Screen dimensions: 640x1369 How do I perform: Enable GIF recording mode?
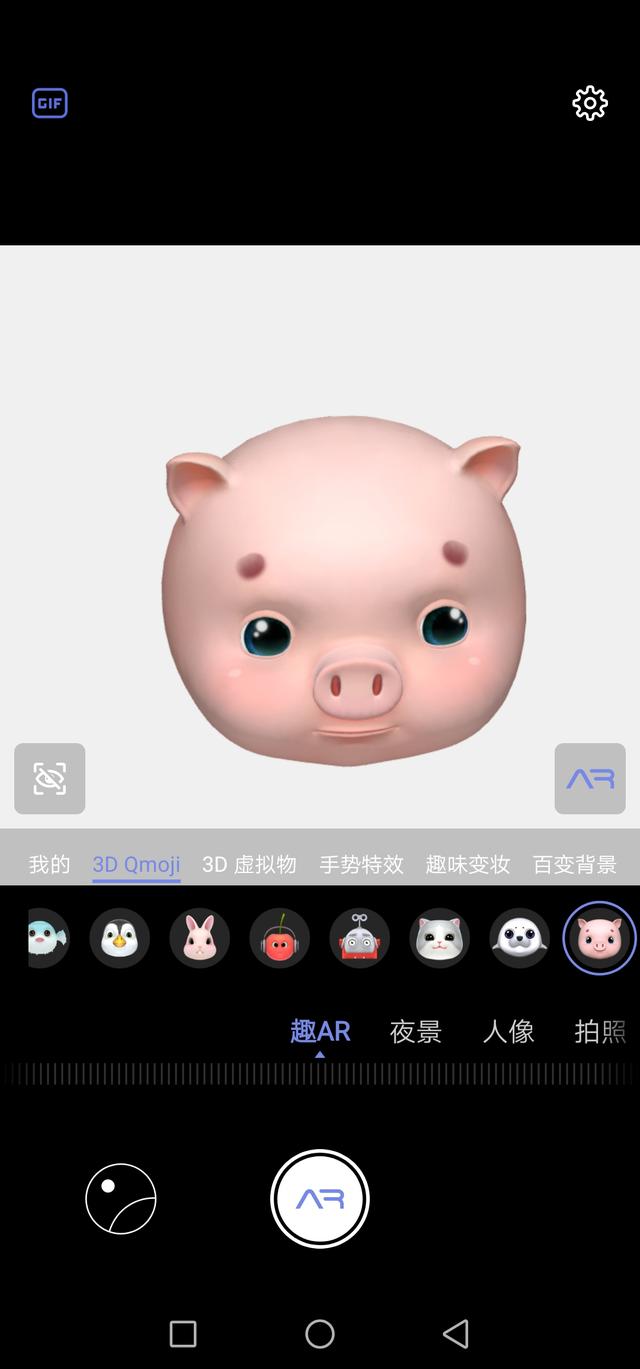coord(50,103)
